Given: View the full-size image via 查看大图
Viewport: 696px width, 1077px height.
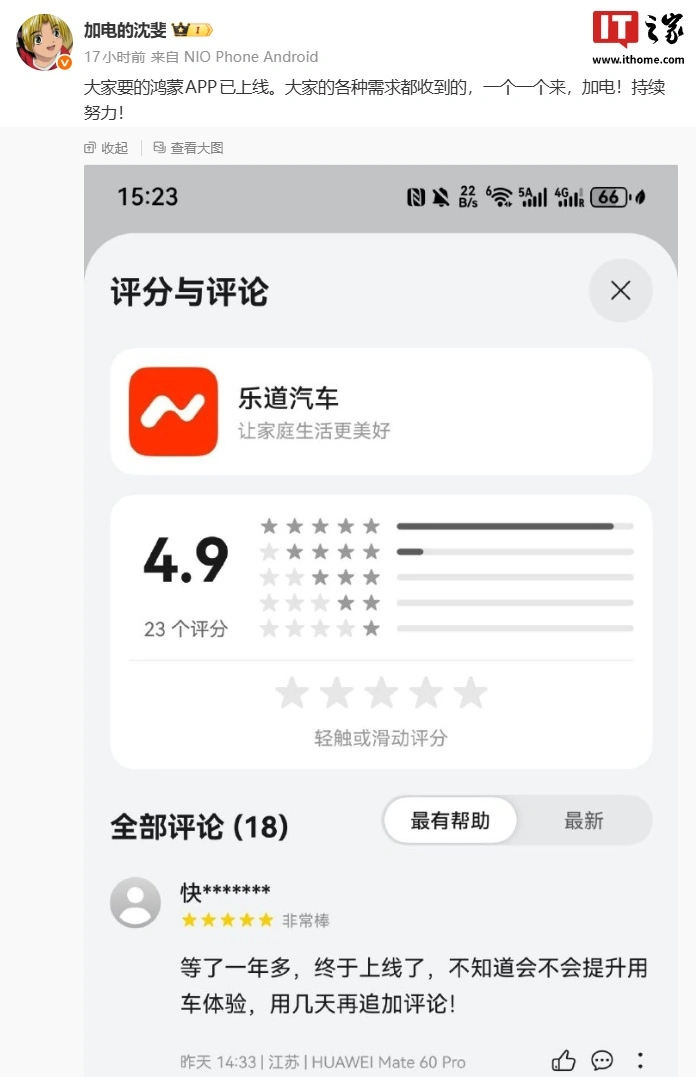Looking at the screenshot, I should point(188,148).
